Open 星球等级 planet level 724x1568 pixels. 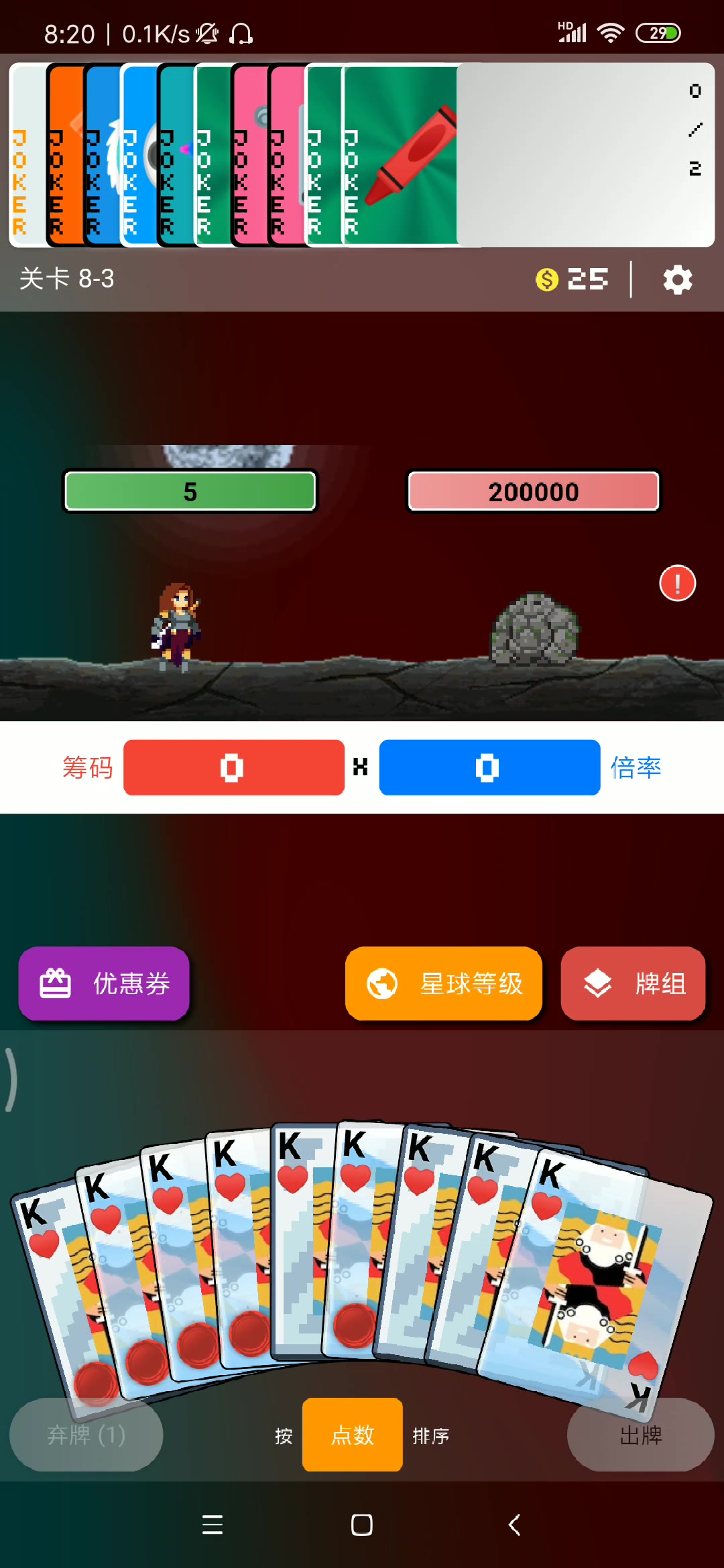point(443,983)
